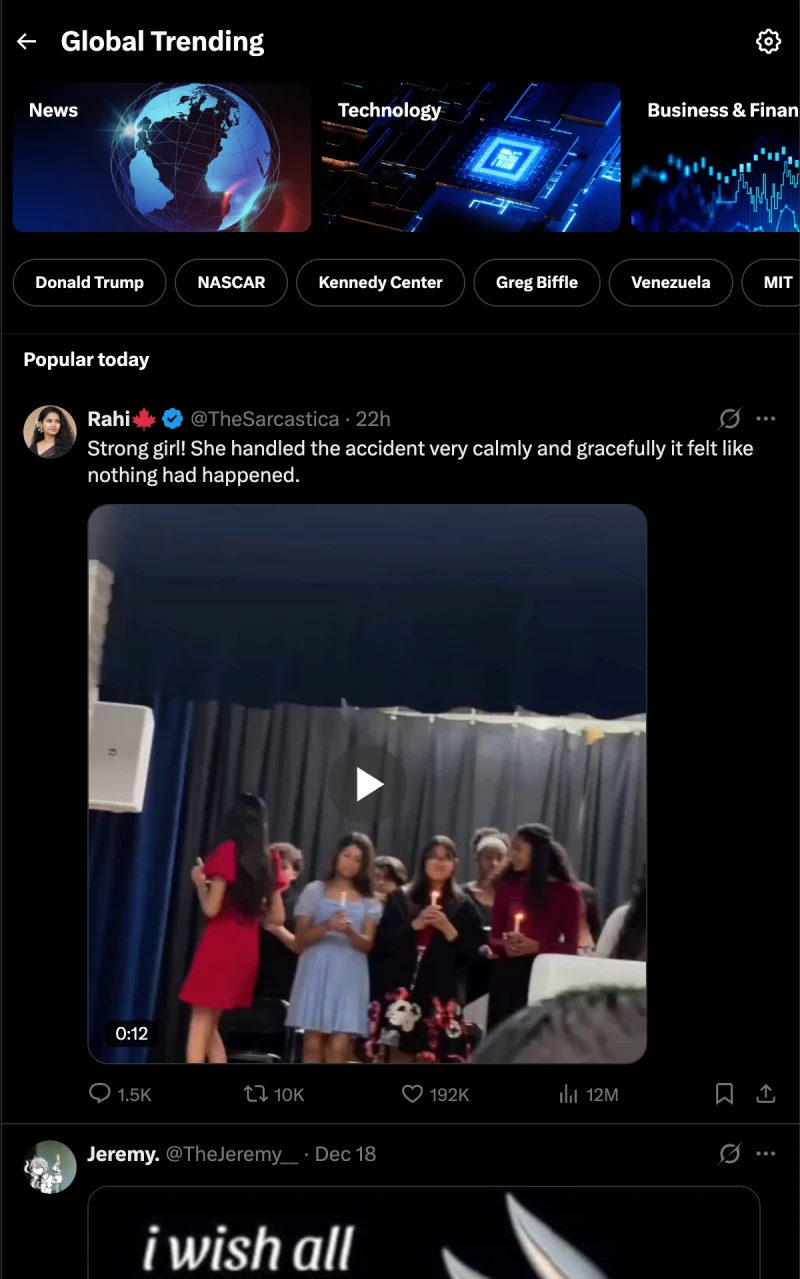Open more options on Jeremy's post

click(x=766, y=1154)
